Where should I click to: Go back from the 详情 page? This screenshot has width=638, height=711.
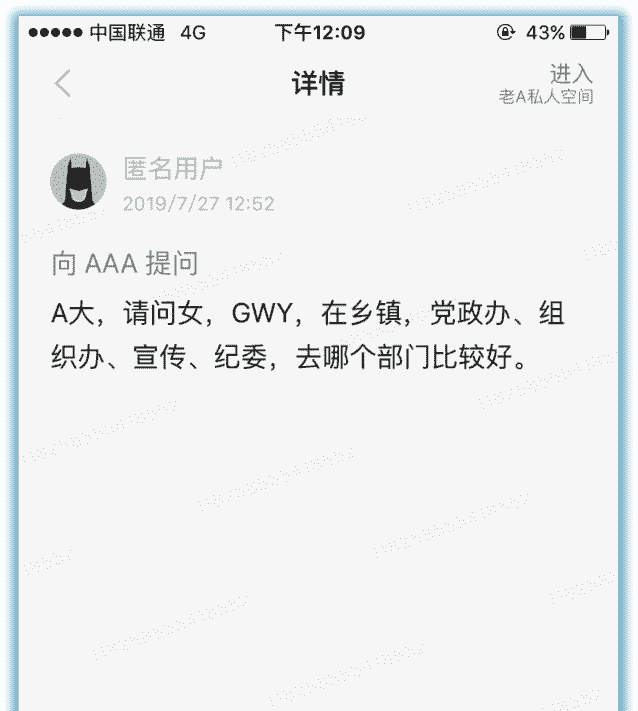pyautogui.click(x=63, y=83)
